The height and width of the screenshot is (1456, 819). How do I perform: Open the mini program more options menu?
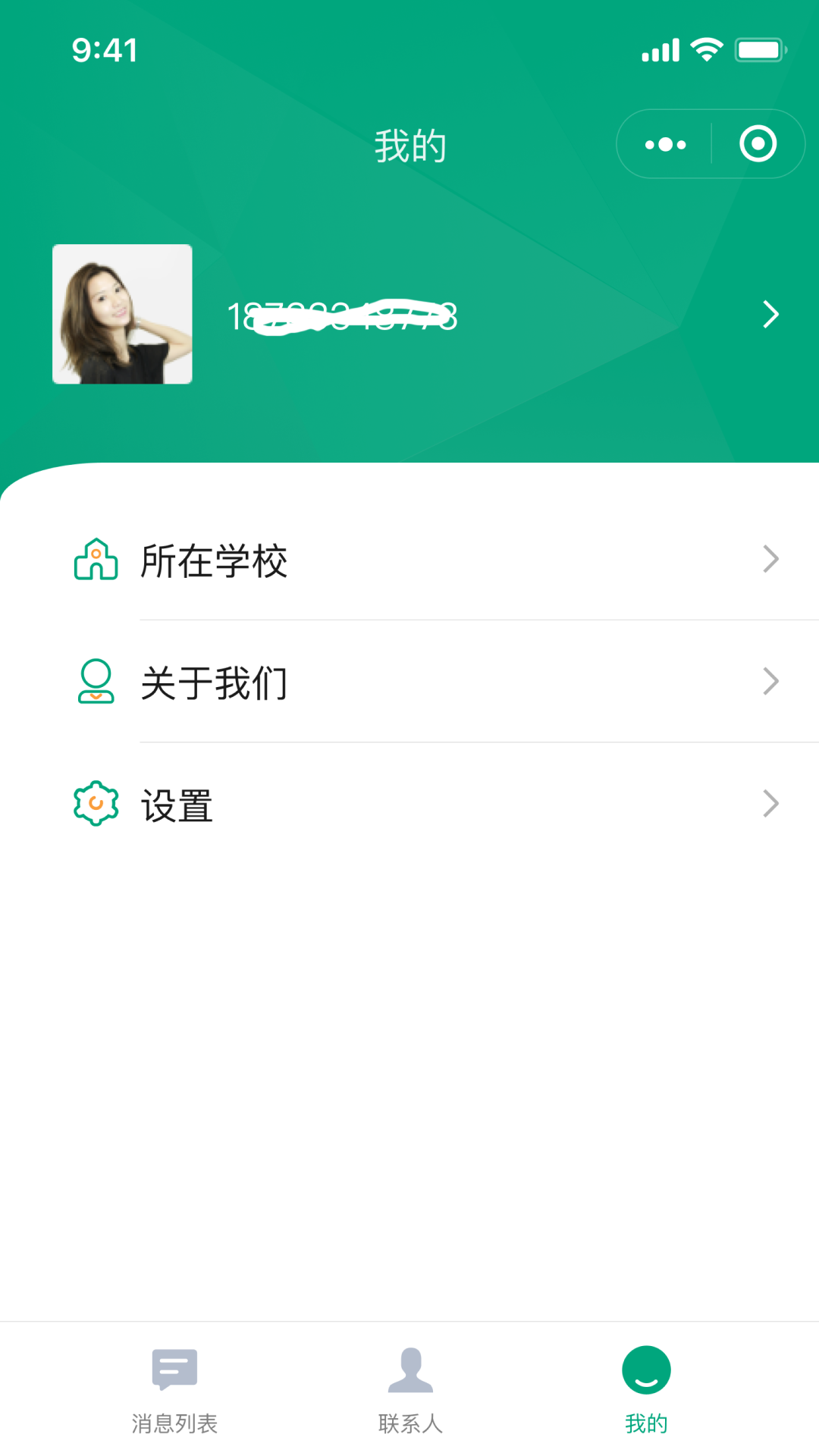[665, 144]
